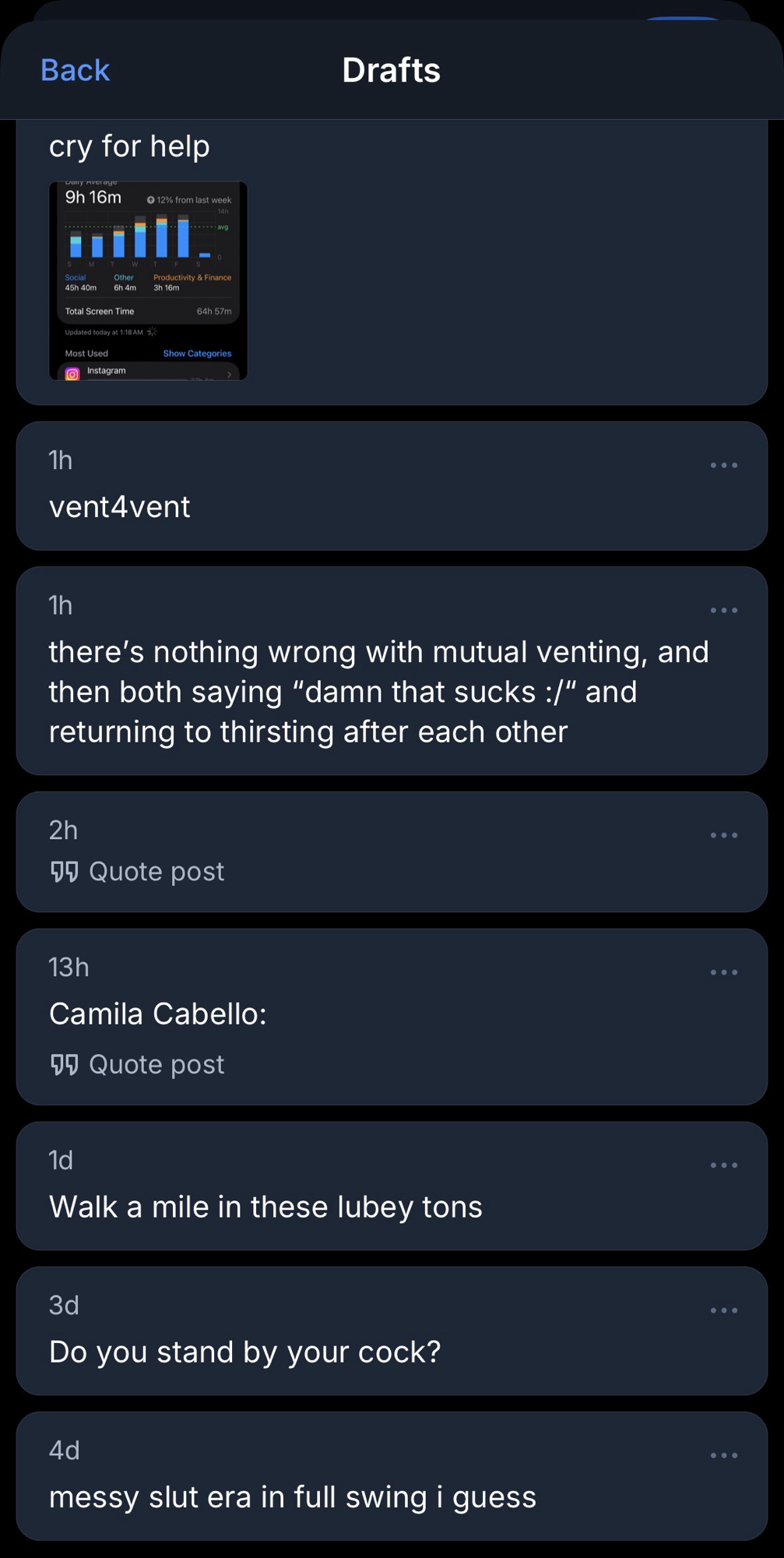This screenshot has width=784, height=1558.
Task: Open the menu for the 4d draft
Action: [723, 1456]
